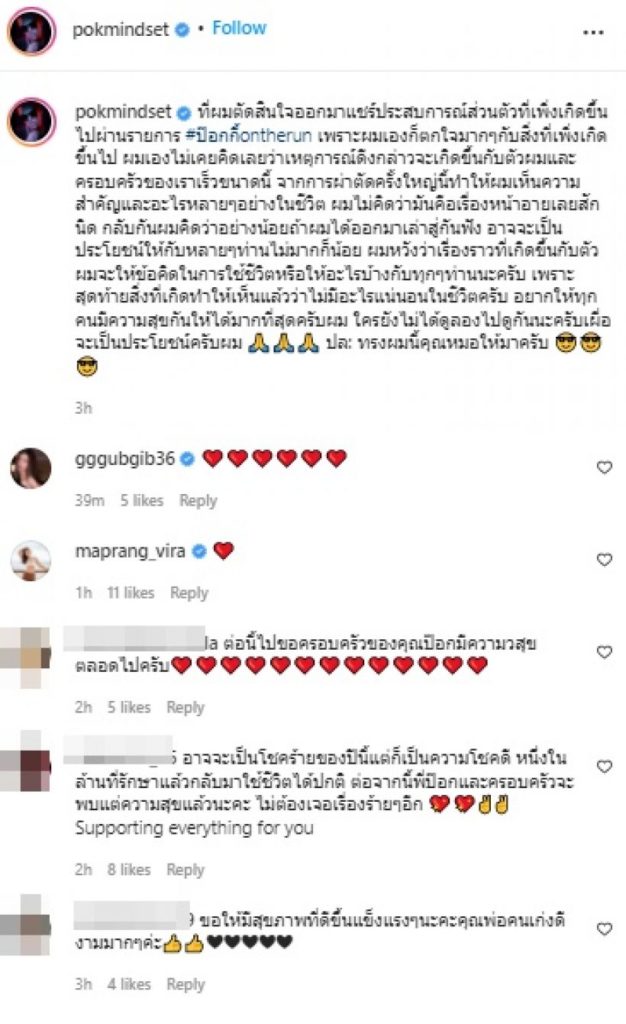The width and height of the screenshot is (626, 1024).
Task: Like the comment ending with 'Supporting everything for you'
Action: point(604,766)
